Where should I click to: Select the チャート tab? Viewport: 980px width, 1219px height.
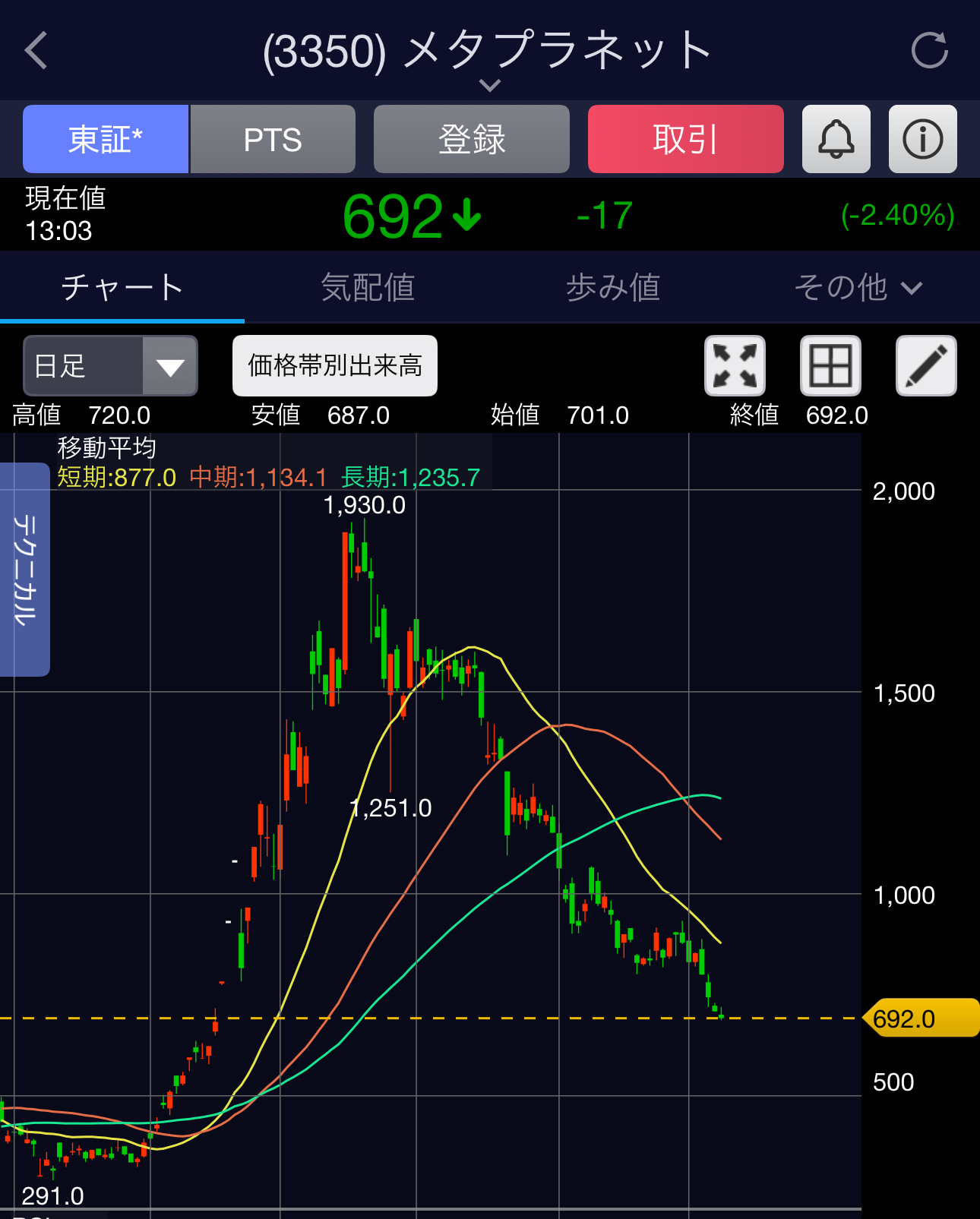point(122,288)
